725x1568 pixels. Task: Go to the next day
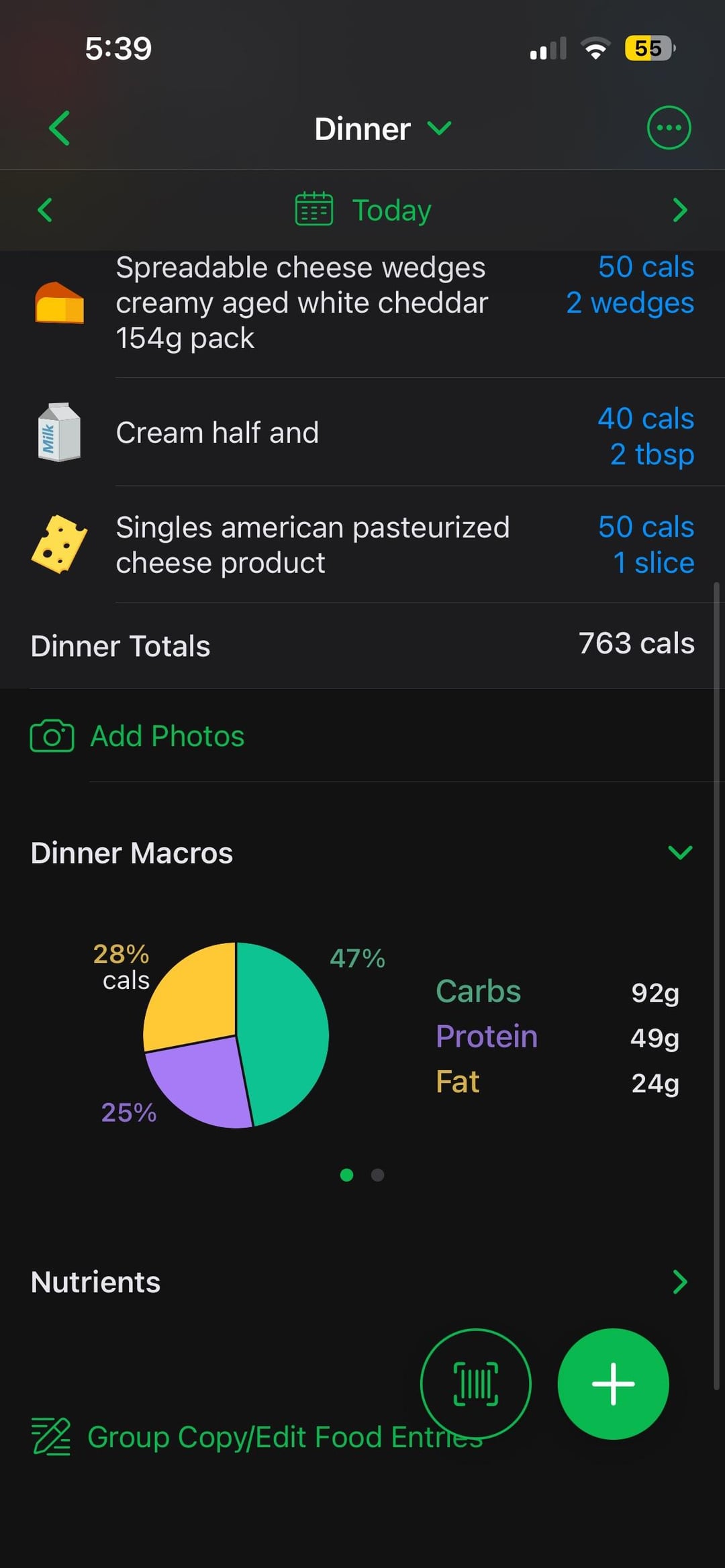679,210
